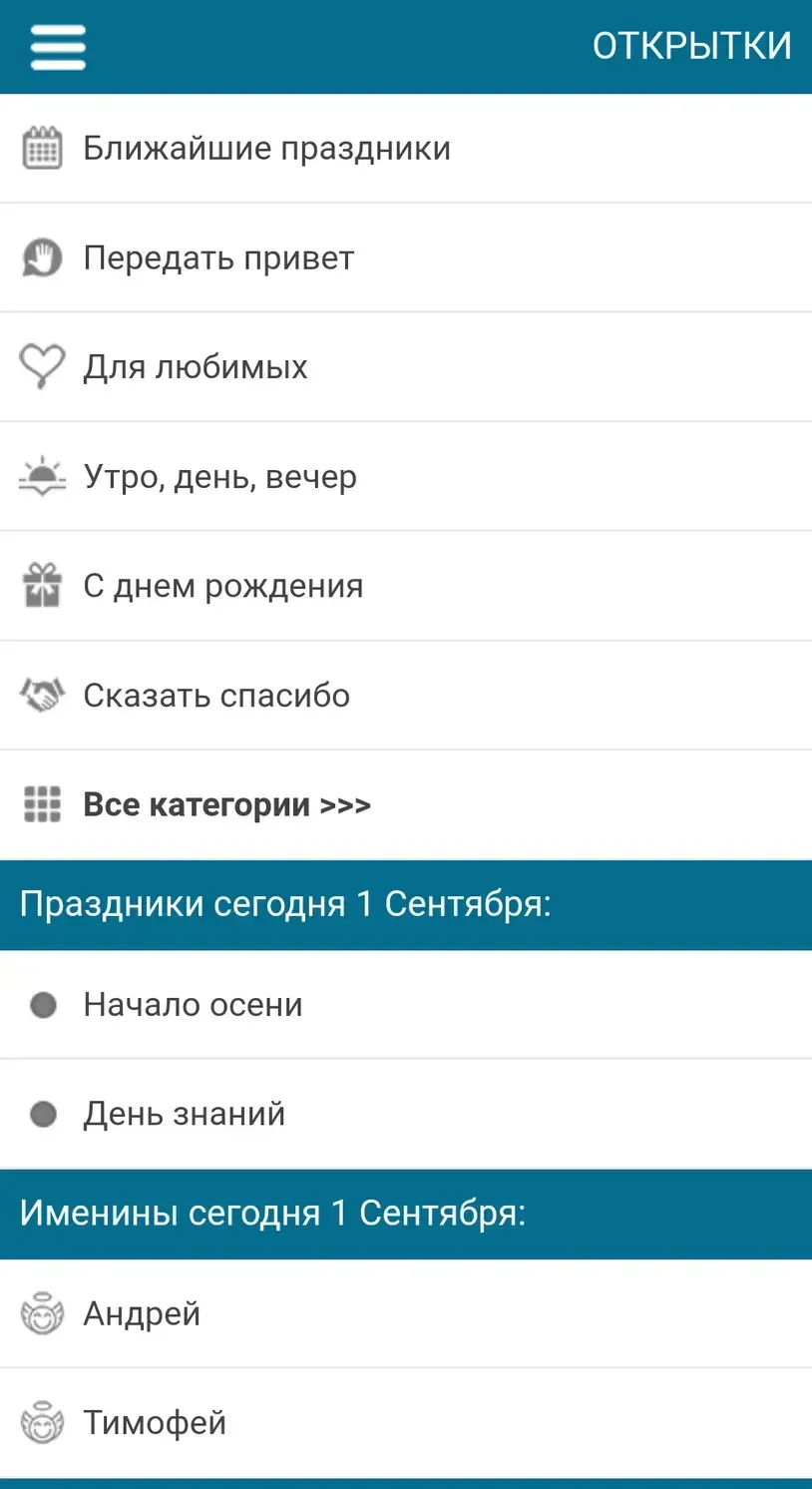Screen dimensions: 812x1489
Task: Open cards for the name Андрей
Action: 141,1313
